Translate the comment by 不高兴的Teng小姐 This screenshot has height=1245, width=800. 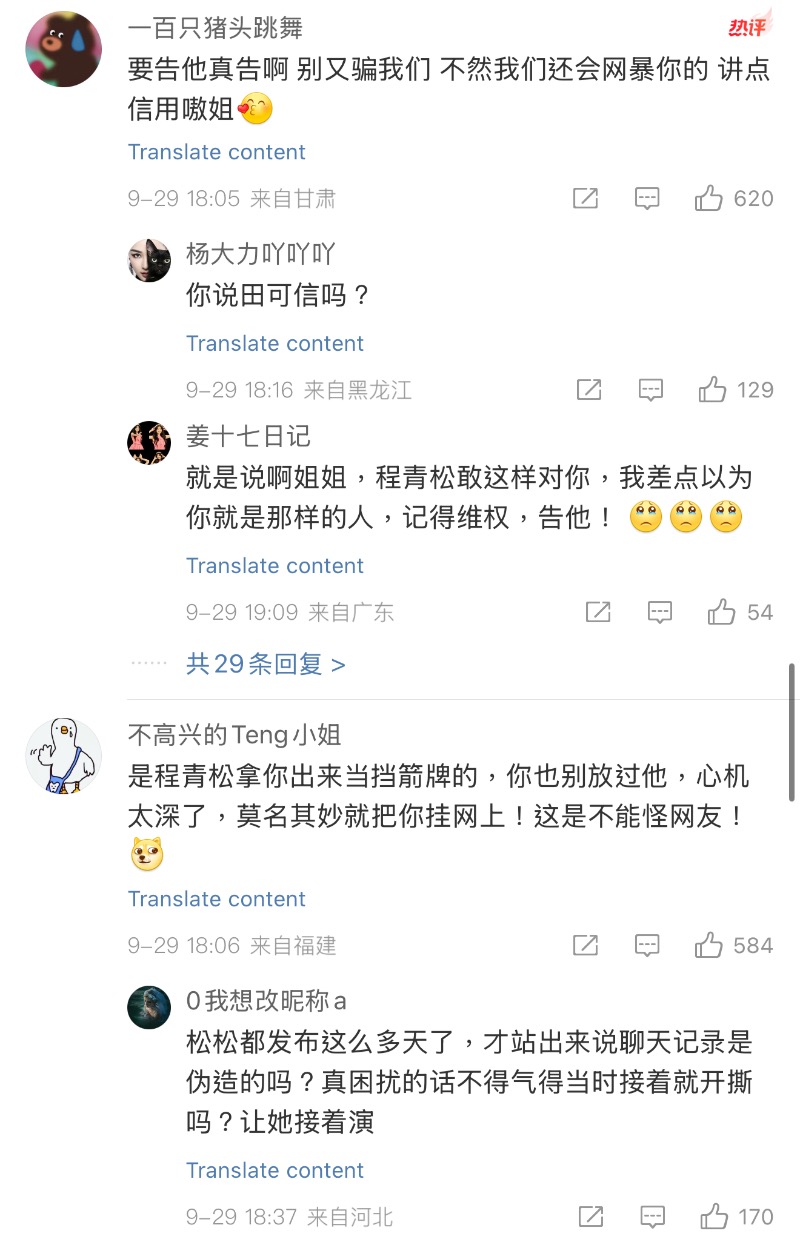coord(216,899)
